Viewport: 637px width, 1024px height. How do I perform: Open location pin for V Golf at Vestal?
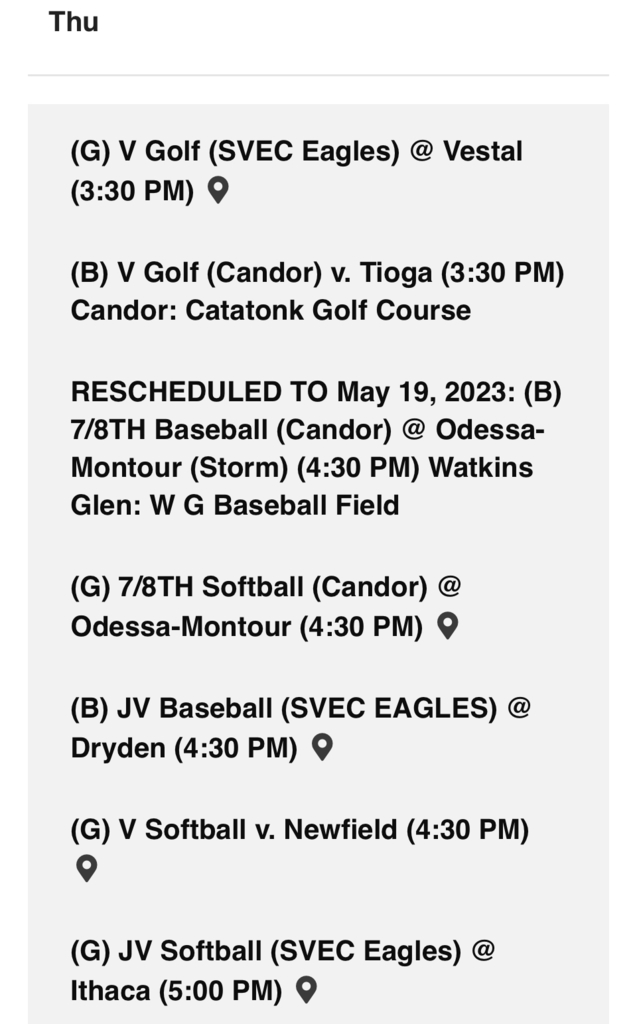pyautogui.click(x=218, y=191)
